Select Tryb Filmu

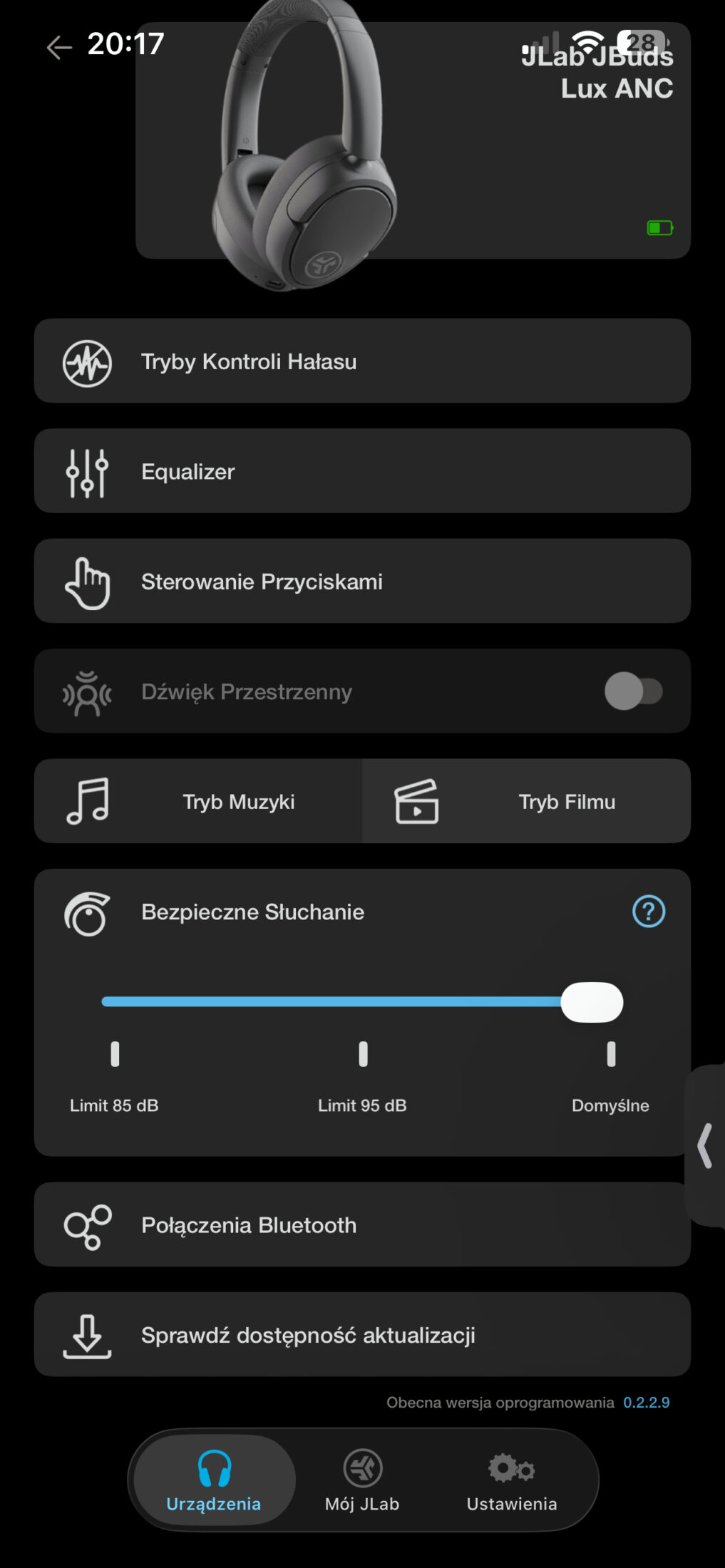point(526,802)
